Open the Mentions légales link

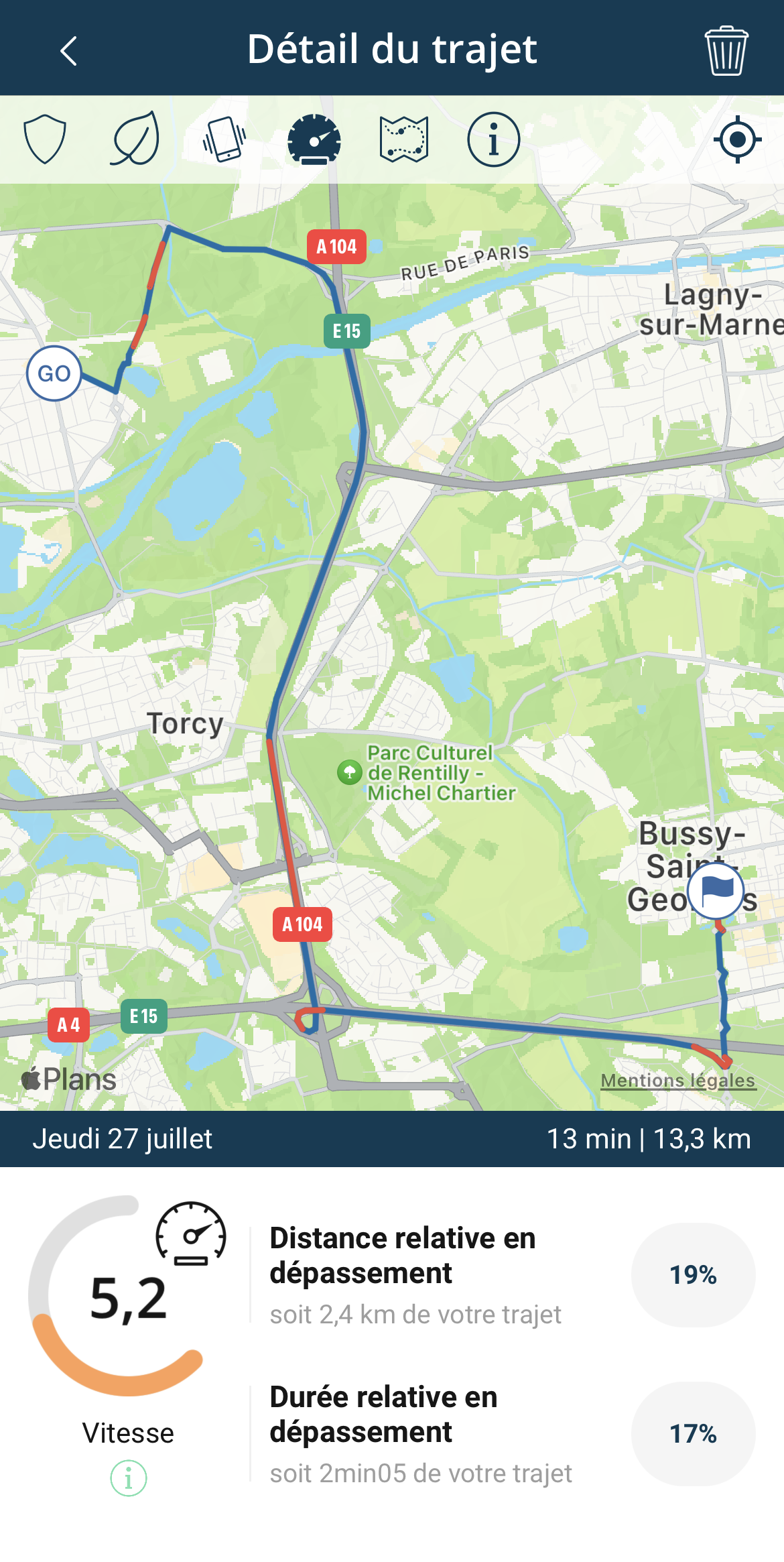[x=677, y=1080]
